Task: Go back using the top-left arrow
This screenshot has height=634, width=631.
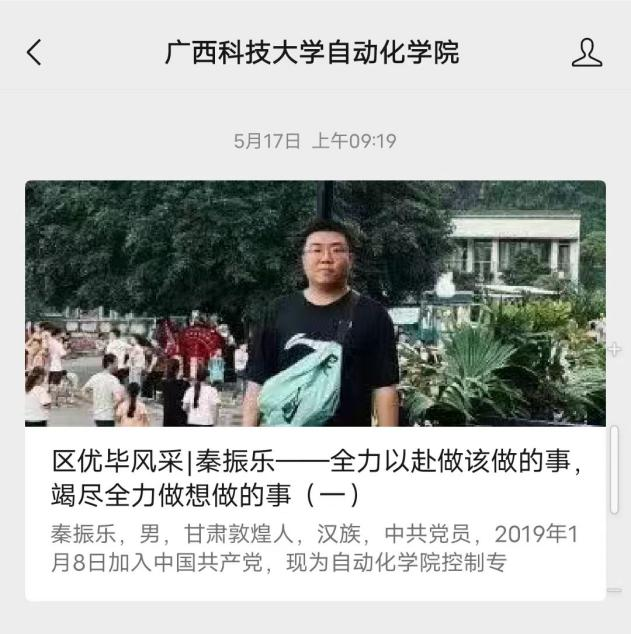Action: [34, 53]
